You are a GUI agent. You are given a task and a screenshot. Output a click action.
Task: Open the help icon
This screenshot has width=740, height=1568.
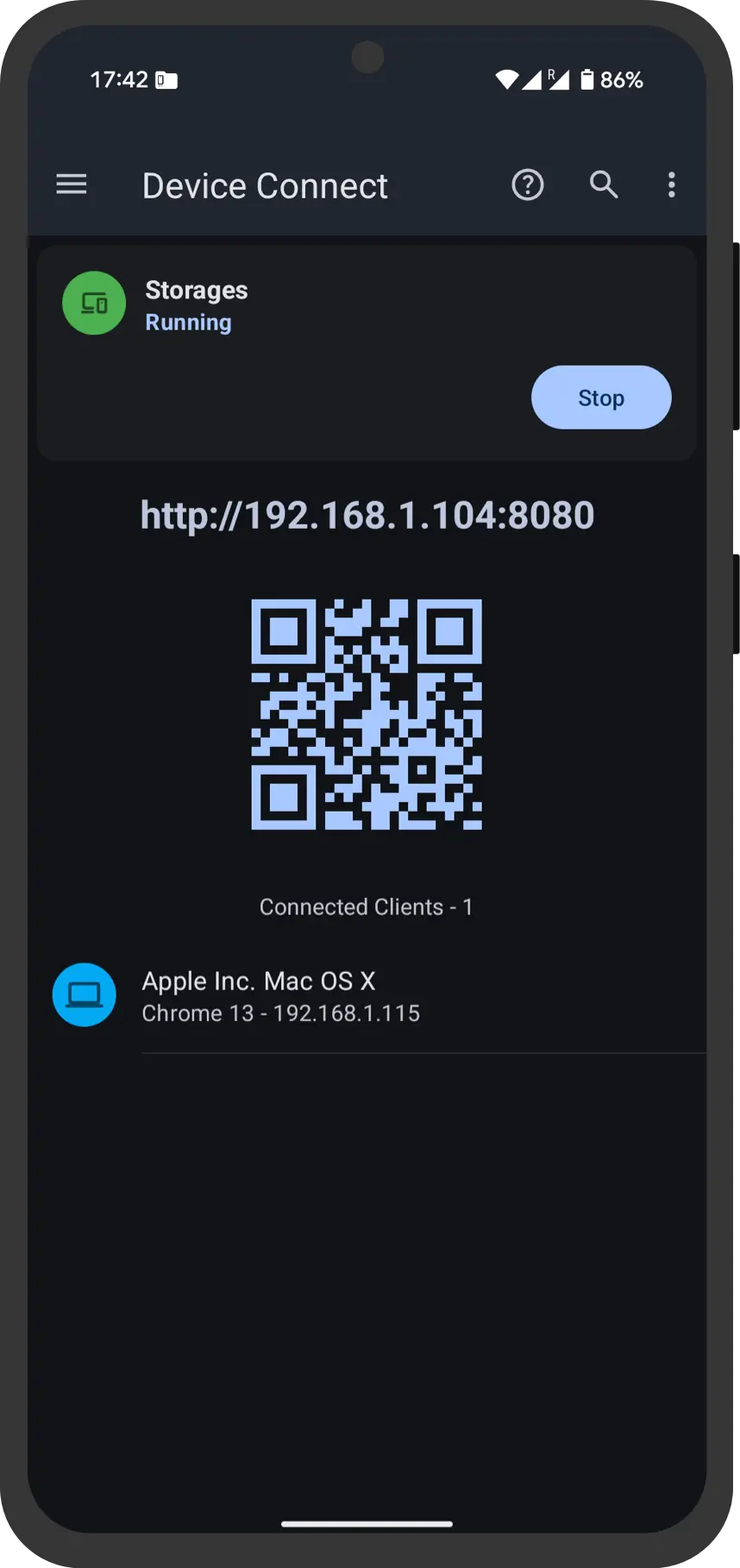pos(528,185)
